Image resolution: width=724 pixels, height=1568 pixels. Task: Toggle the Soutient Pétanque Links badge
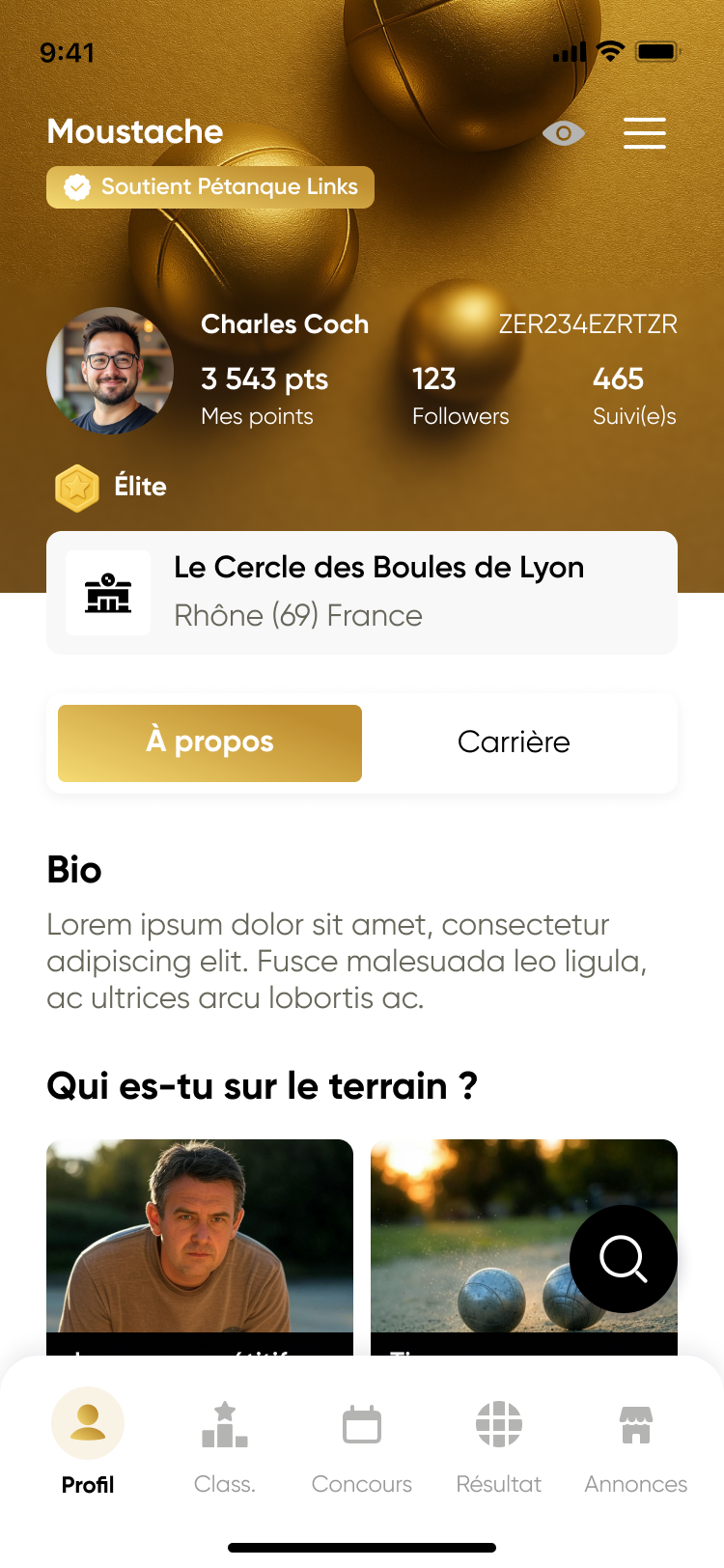pos(209,187)
